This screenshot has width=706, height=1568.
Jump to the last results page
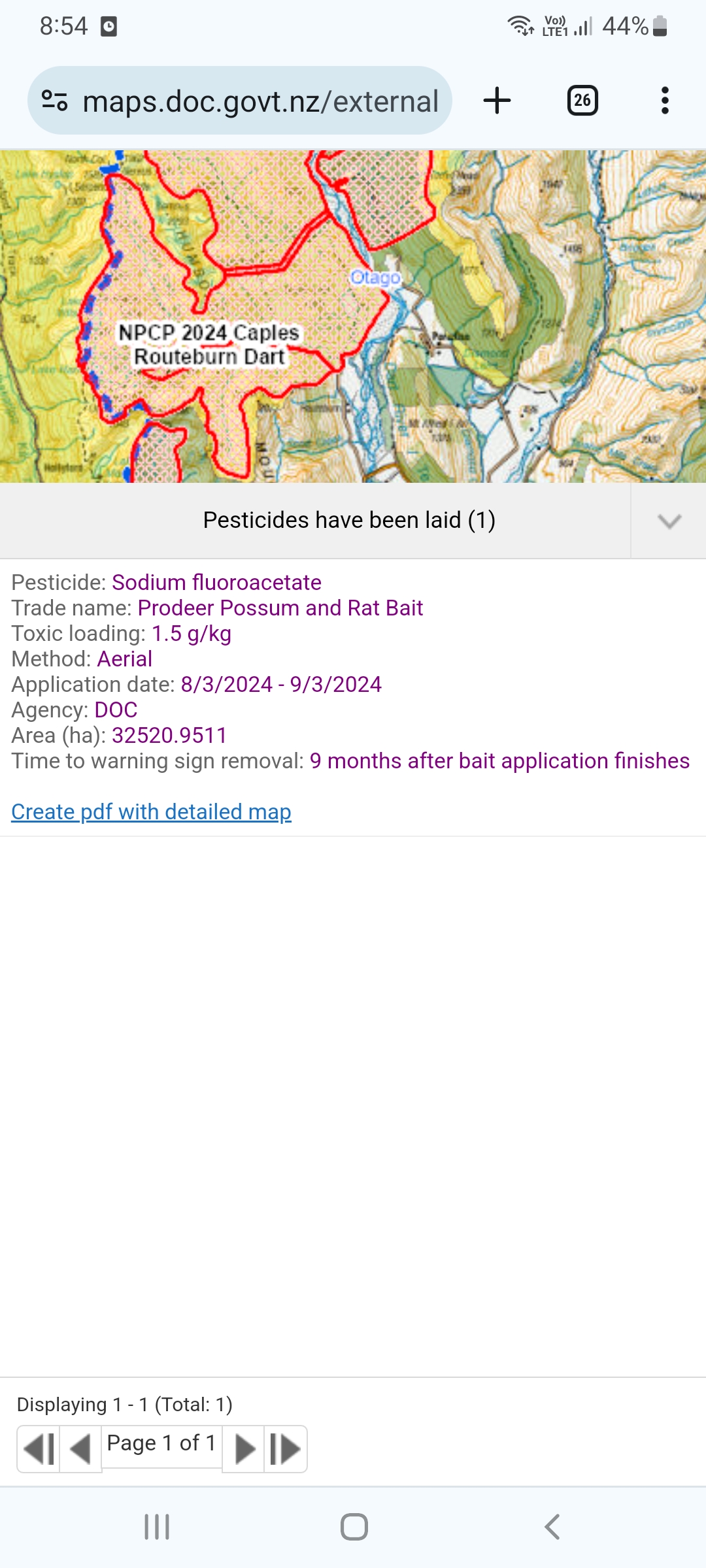click(x=286, y=1449)
